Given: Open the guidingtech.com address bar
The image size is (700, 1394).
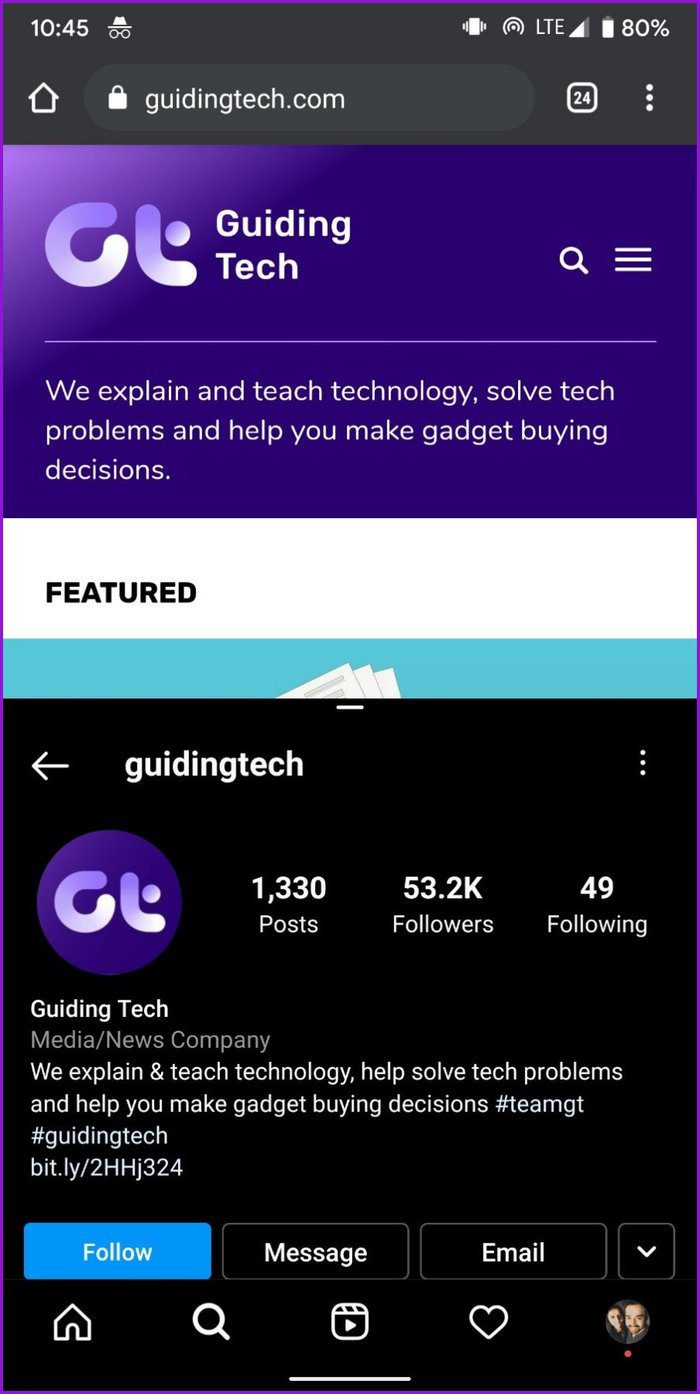Looking at the screenshot, I should point(310,98).
